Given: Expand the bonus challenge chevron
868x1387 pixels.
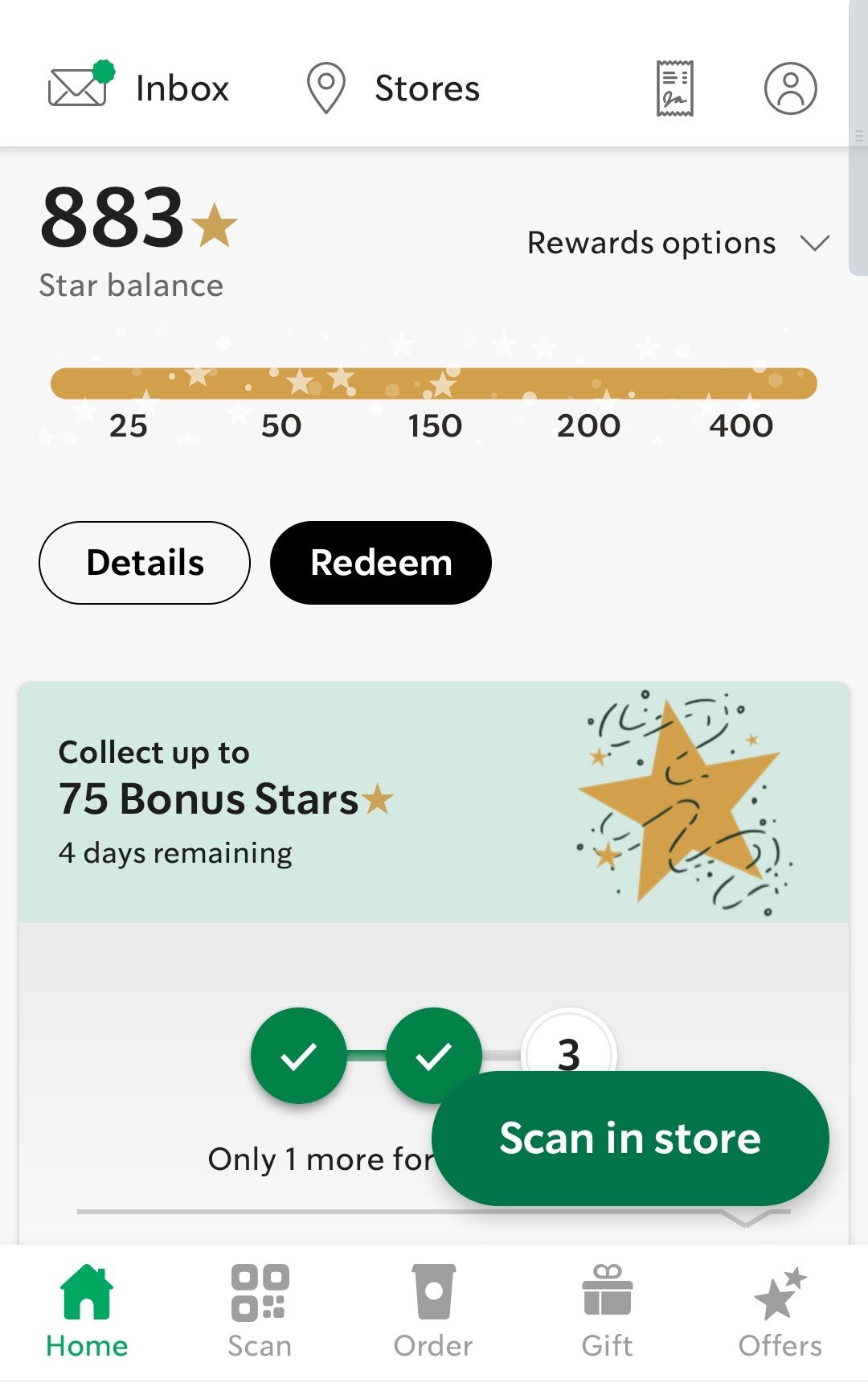Looking at the screenshot, I should click(x=745, y=1217).
